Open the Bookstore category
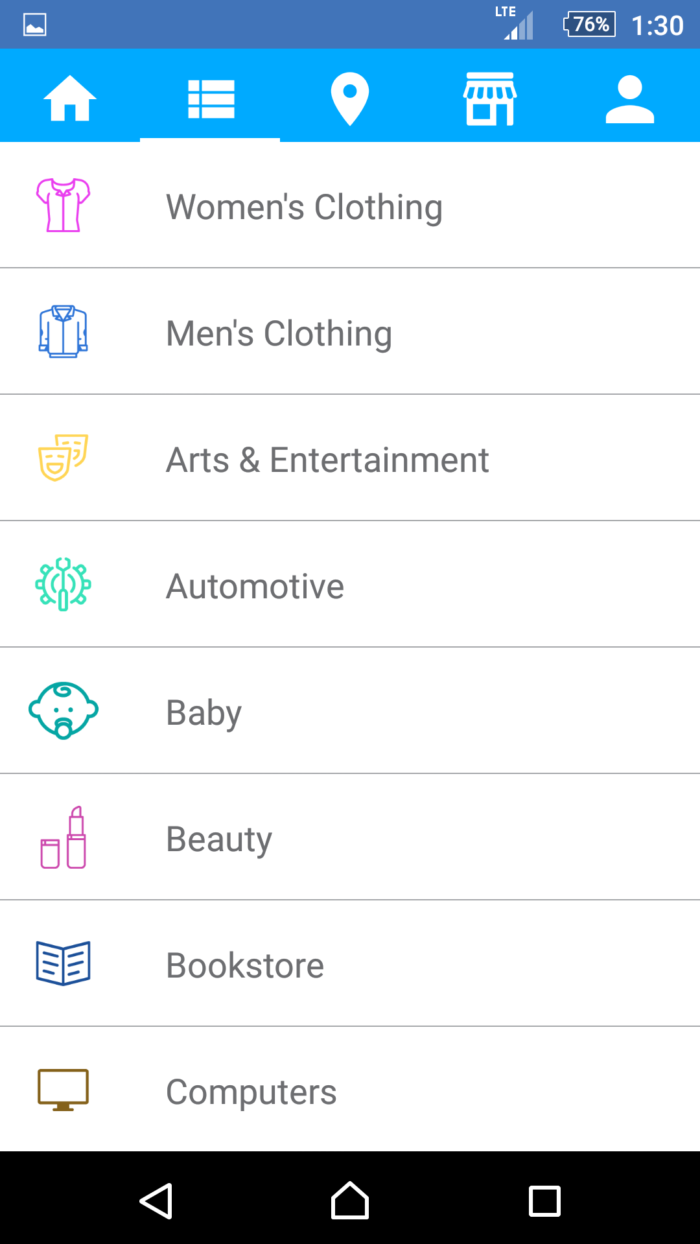 pos(350,963)
